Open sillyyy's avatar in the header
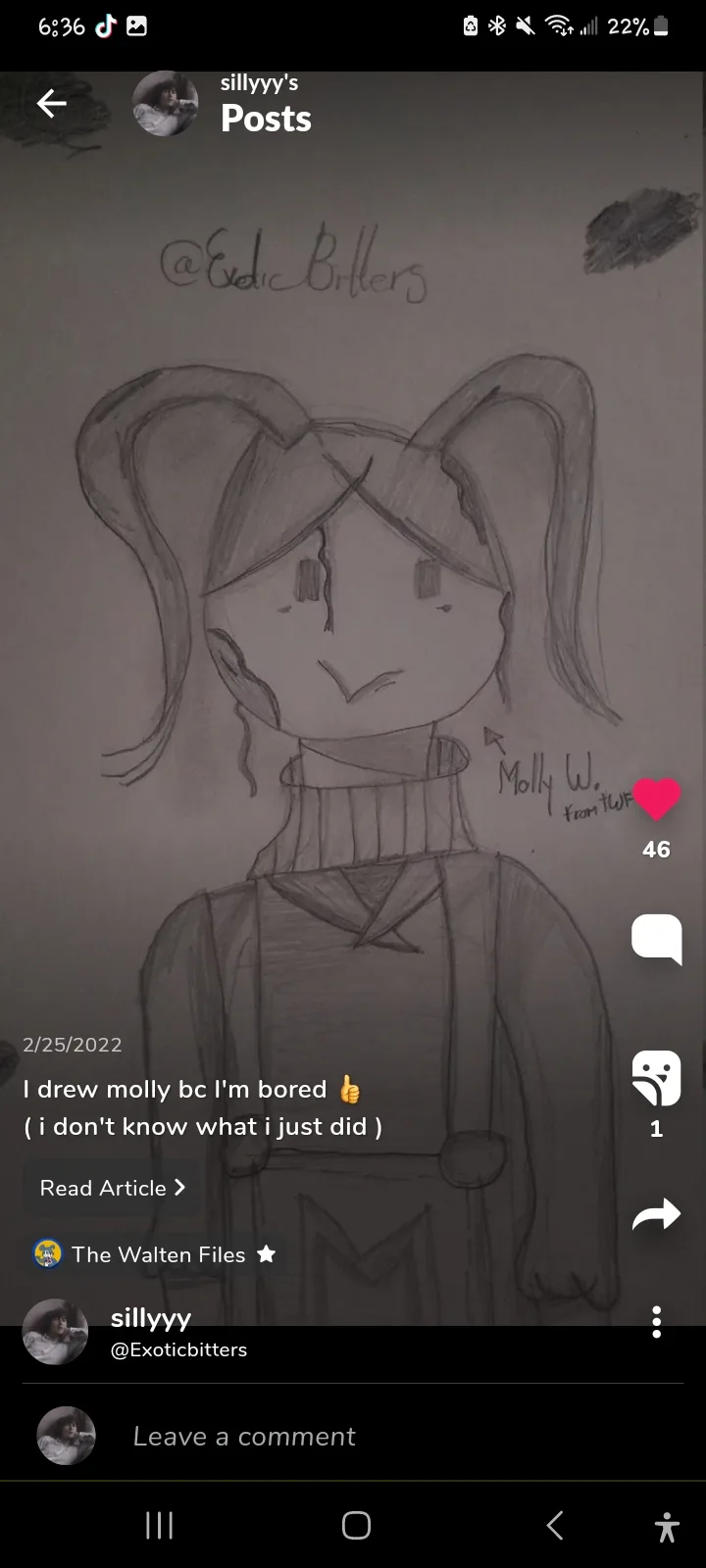The width and height of the screenshot is (706, 1568). [x=166, y=103]
